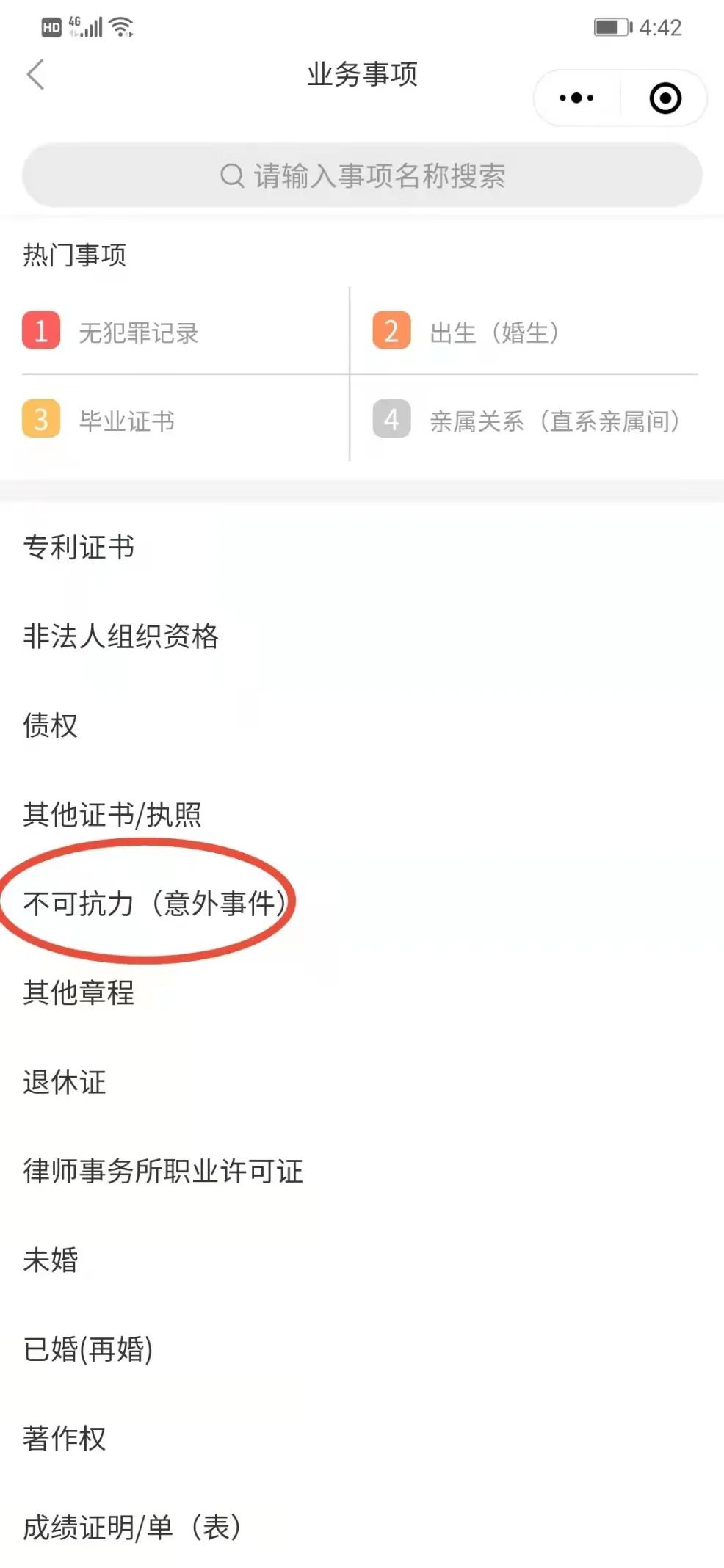Screen dimensions: 724x1568
Task: Open the 未婚 item
Action: point(50,1260)
